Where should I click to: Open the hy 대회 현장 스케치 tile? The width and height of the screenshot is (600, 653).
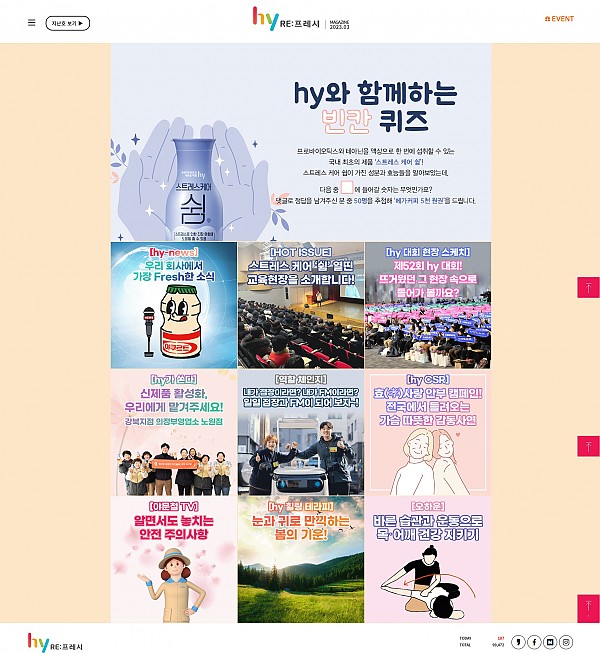pos(427,305)
